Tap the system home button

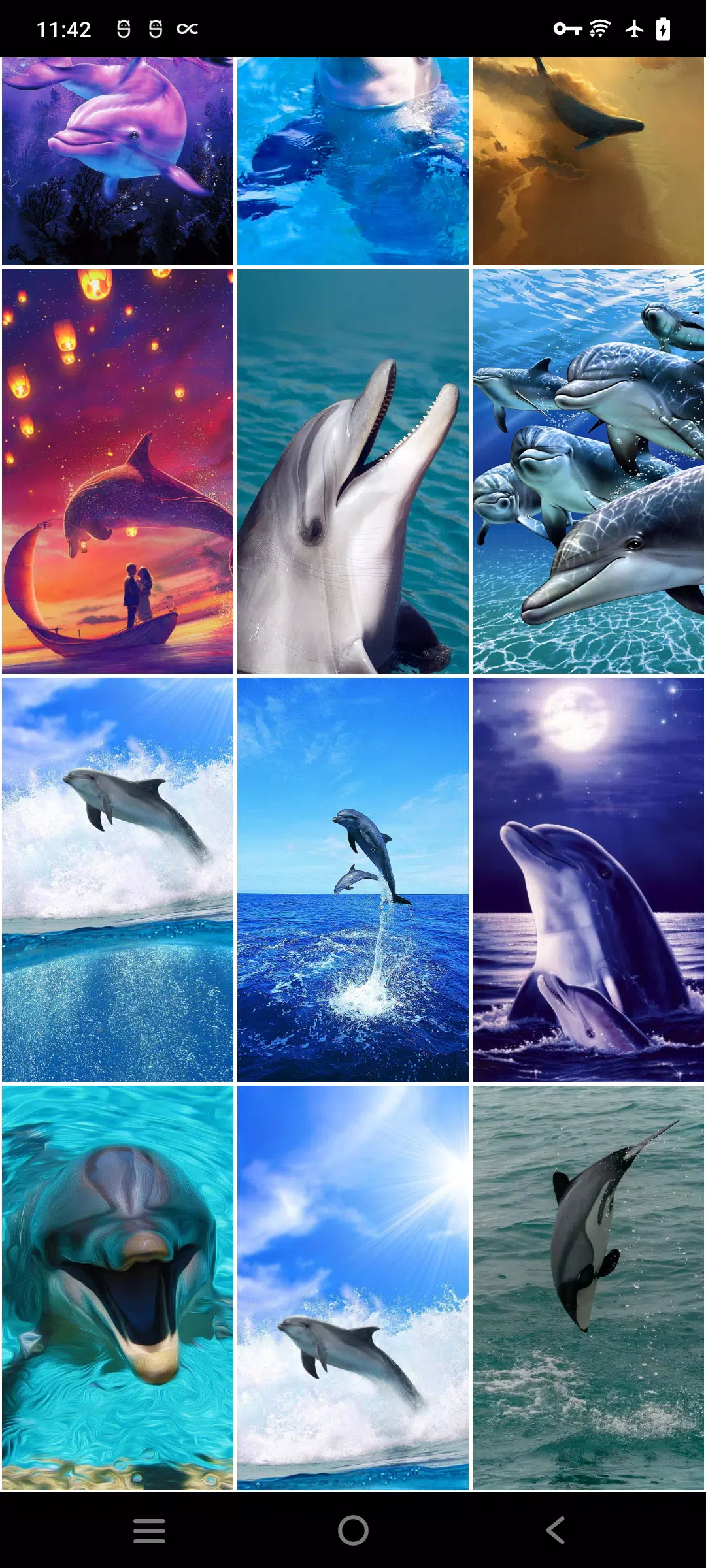point(353,1530)
